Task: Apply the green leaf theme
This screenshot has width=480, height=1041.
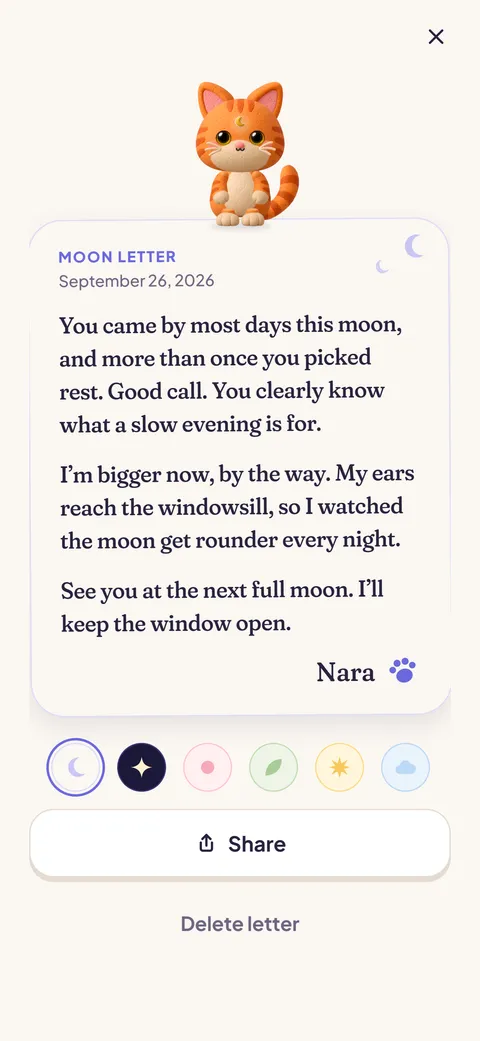Action: [x=274, y=767]
